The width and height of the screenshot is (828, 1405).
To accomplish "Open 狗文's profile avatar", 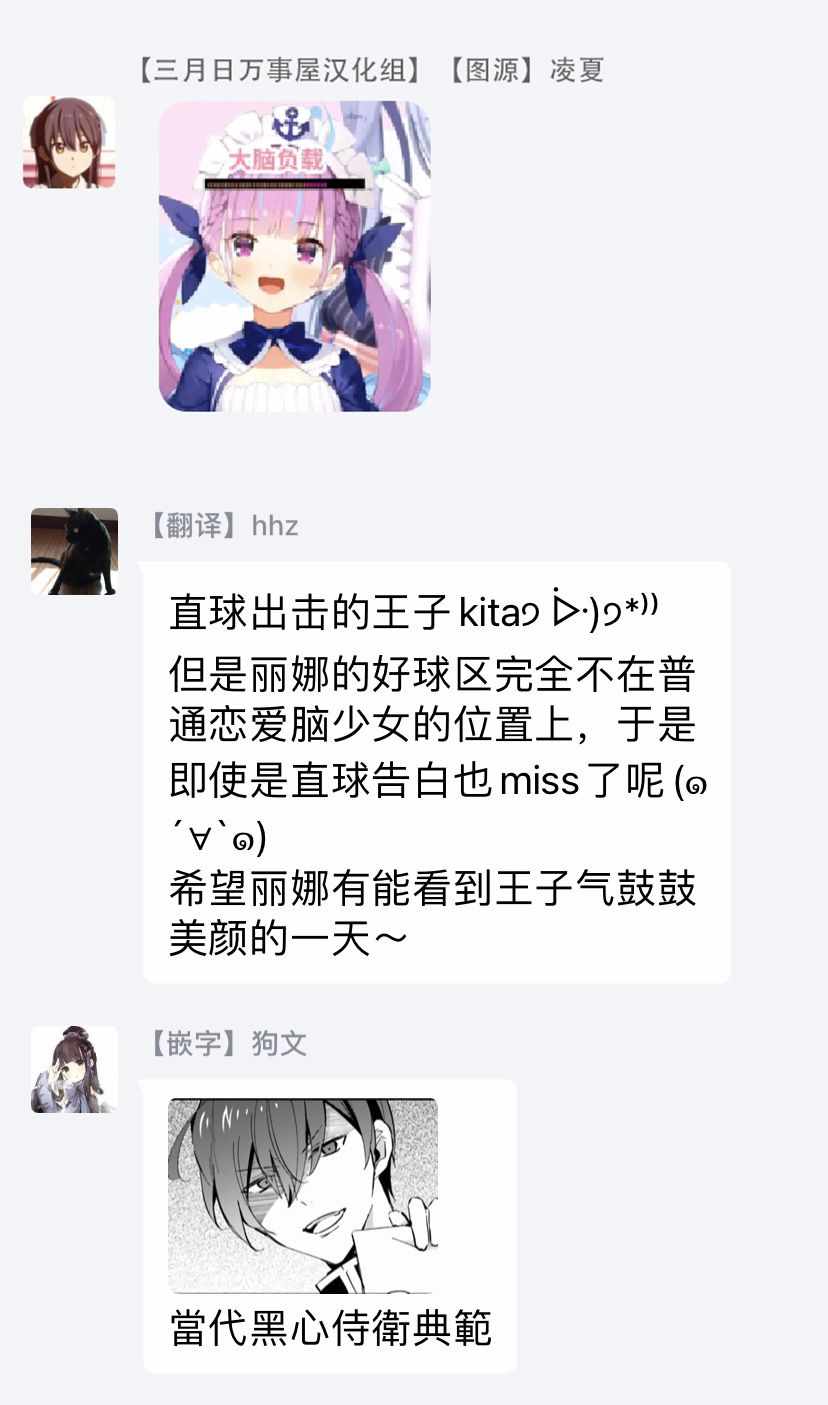I will [74, 1069].
